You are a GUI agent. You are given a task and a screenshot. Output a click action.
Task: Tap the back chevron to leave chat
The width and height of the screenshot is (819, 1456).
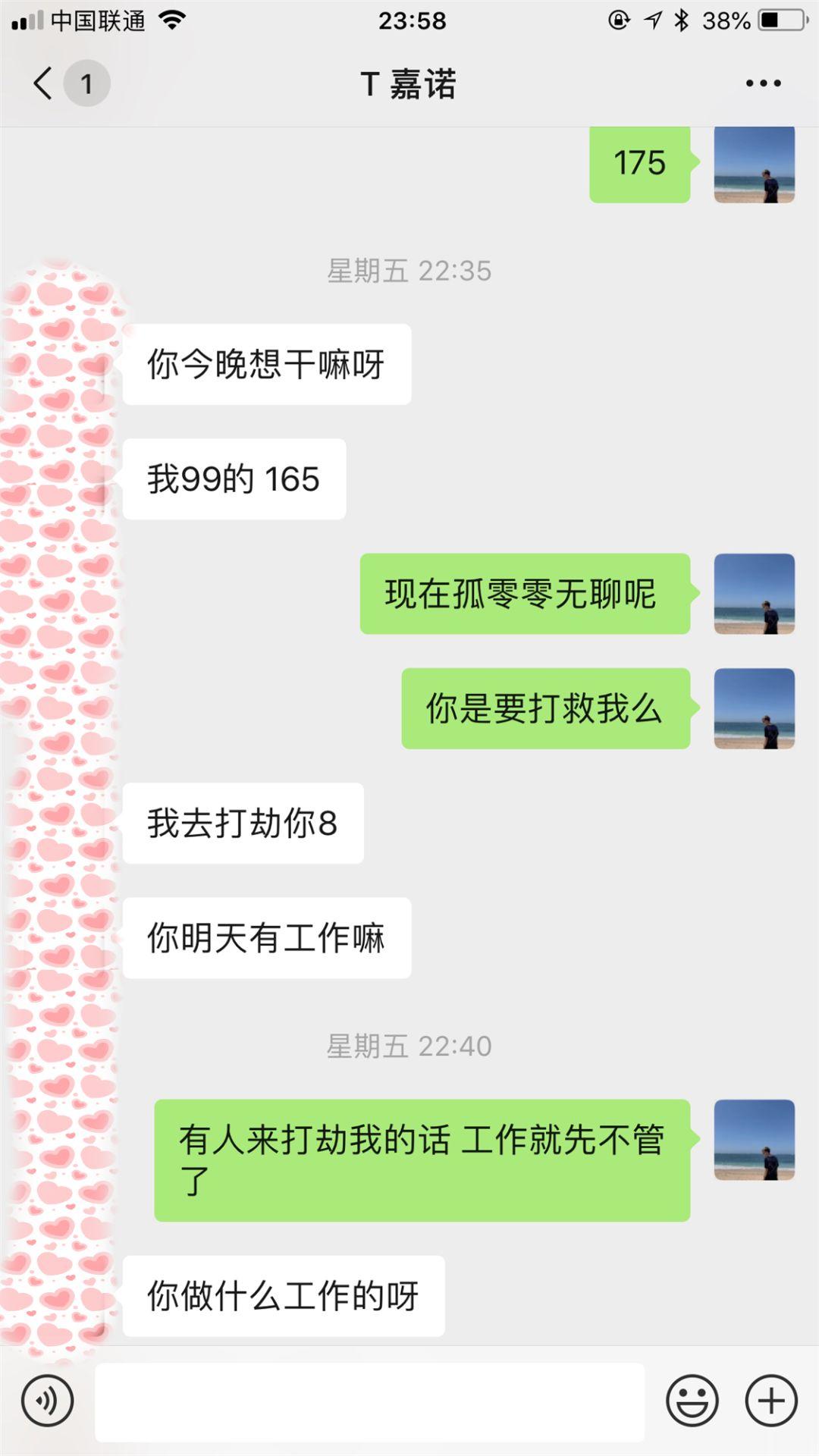click(42, 83)
